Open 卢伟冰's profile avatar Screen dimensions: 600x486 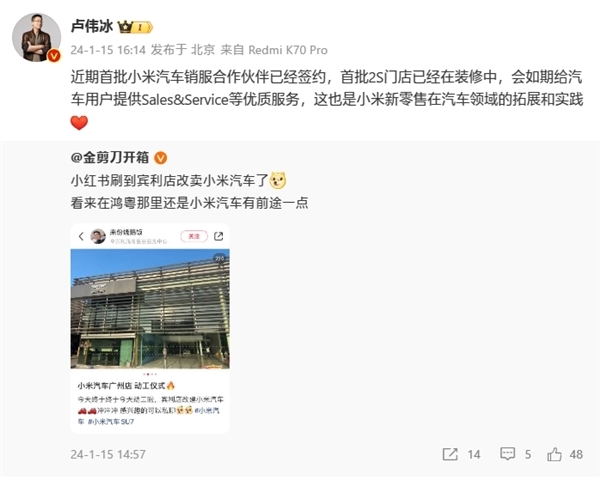(35, 38)
